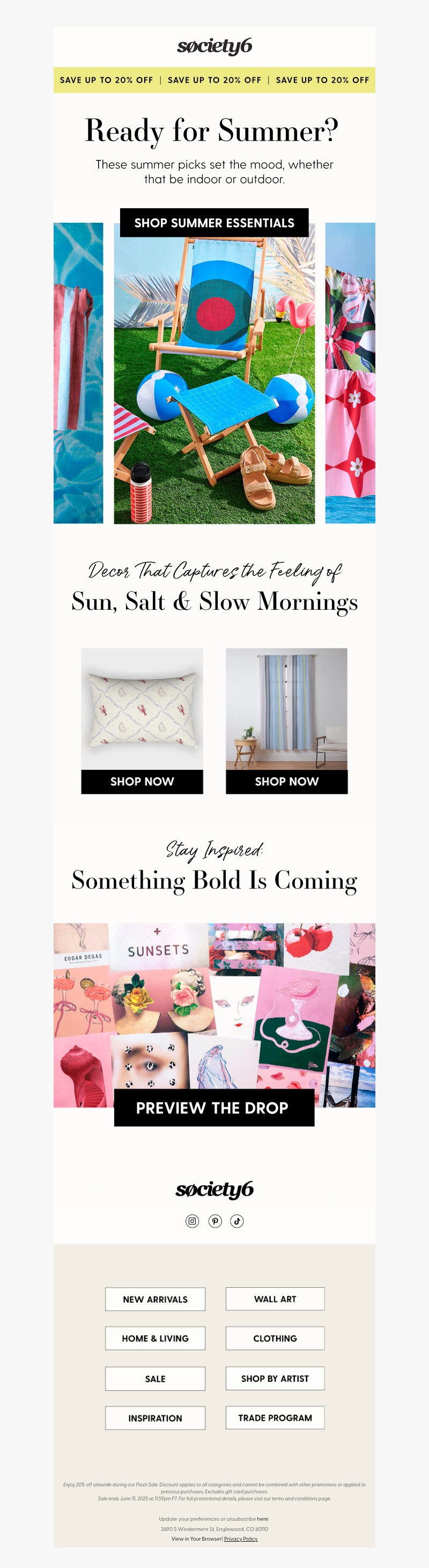Tap the Save up to 20% off banner
The image size is (429, 1568).
(x=214, y=80)
